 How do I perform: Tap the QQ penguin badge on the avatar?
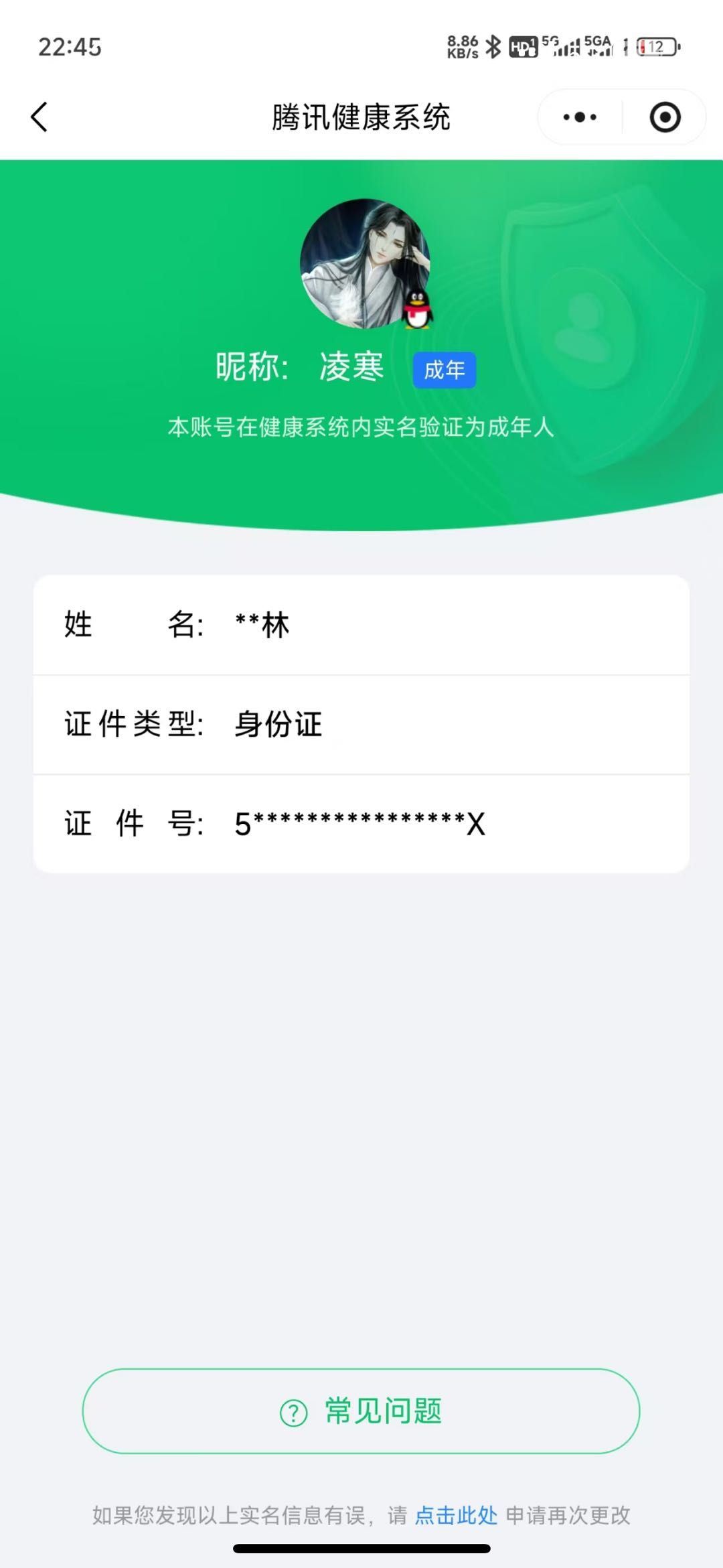point(416,309)
